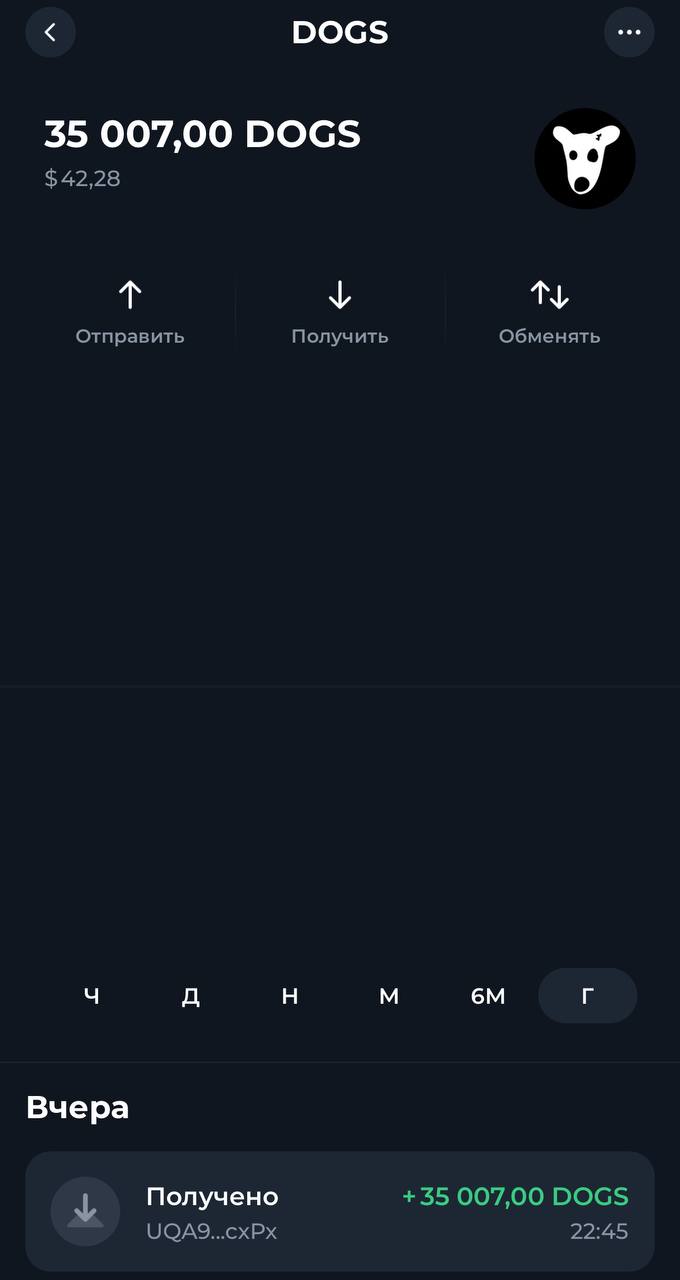Viewport: 680px width, 1280px height.
Task: Select the Г yearly chart period
Action: coord(587,996)
